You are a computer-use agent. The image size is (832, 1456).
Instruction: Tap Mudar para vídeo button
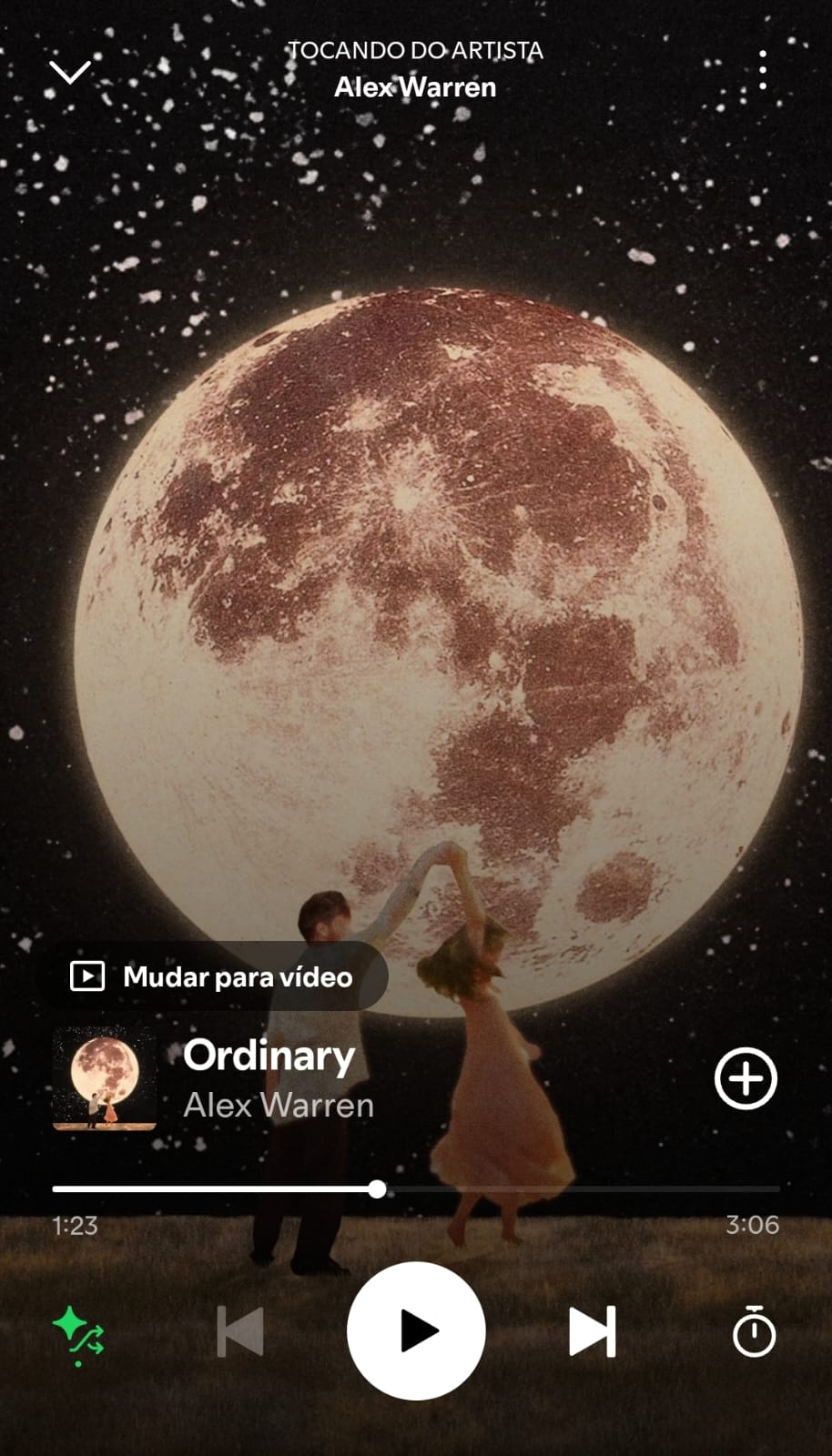point(213,976)
